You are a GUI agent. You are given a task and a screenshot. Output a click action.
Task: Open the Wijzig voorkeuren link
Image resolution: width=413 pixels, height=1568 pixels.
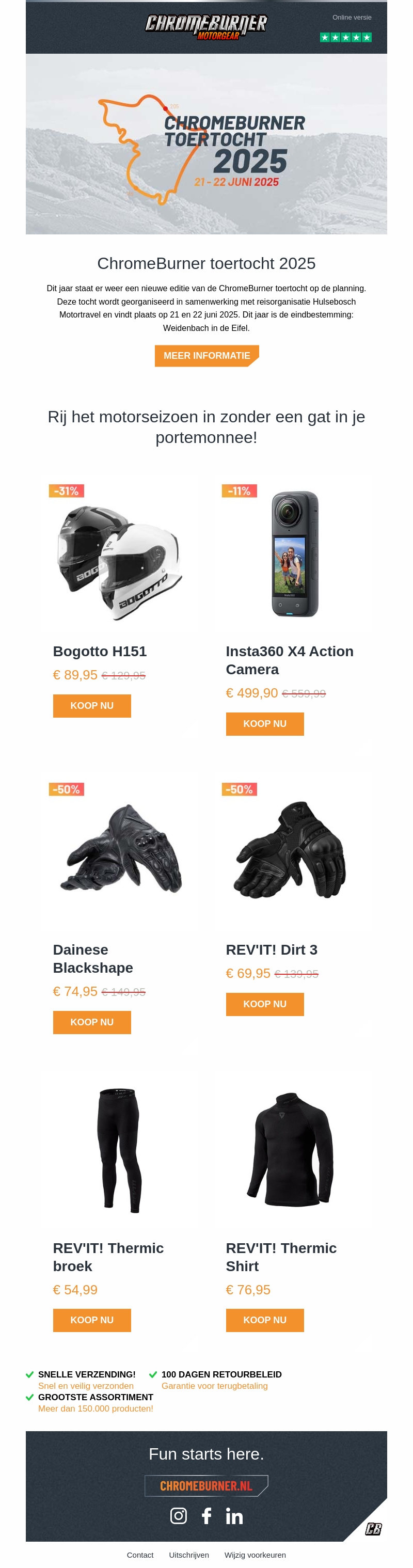(x=255, y=1555)
